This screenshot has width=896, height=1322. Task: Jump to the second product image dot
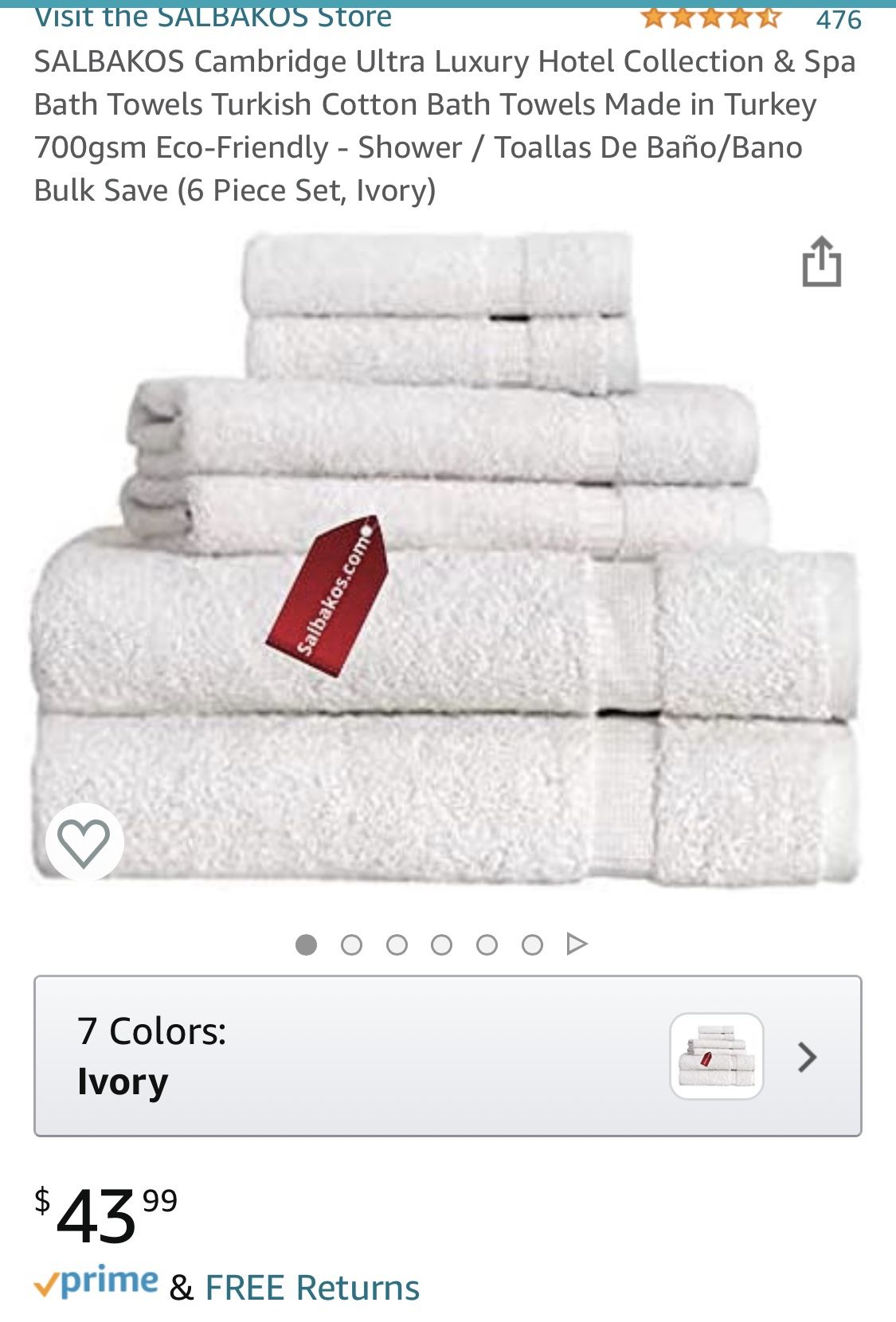(351, 945)
